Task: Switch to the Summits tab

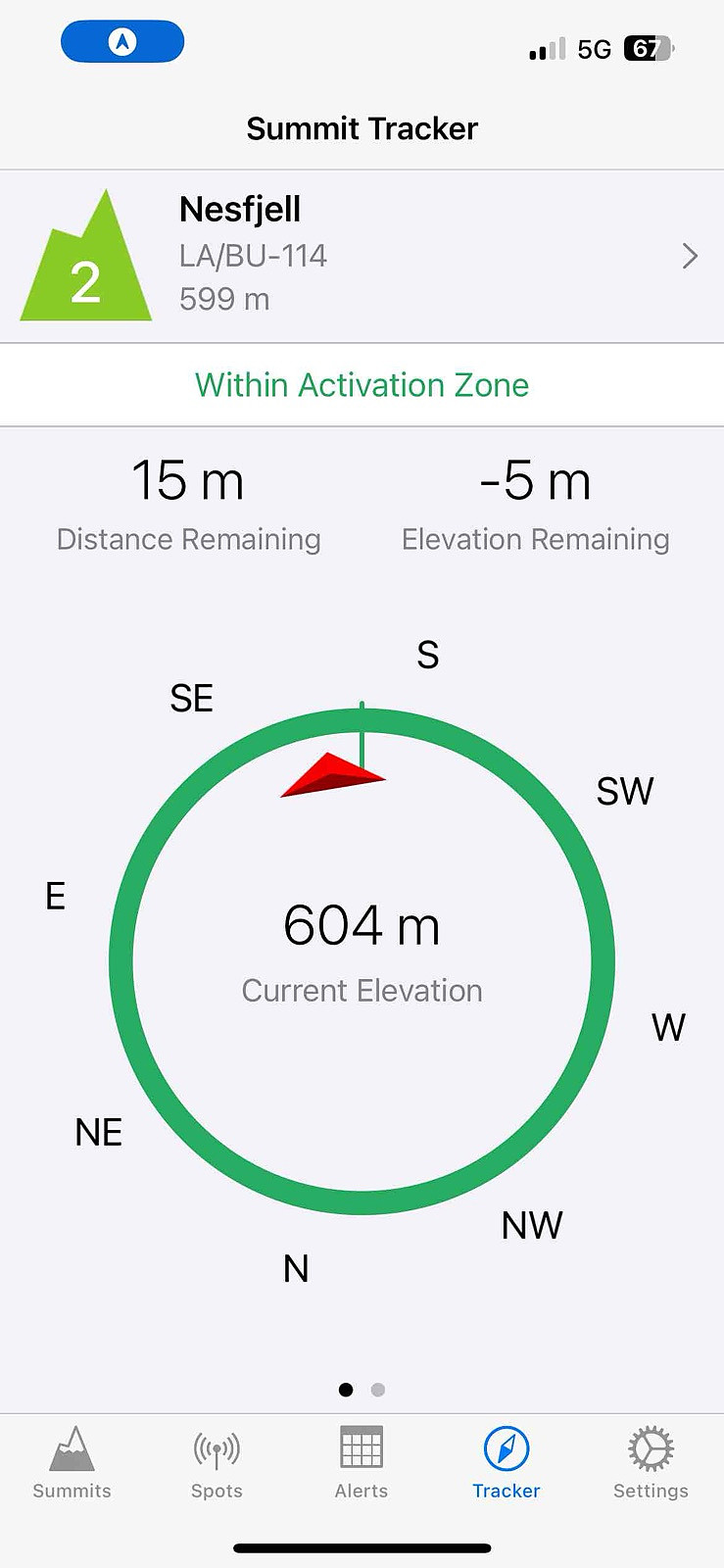Action: (x=72, y=1463)
